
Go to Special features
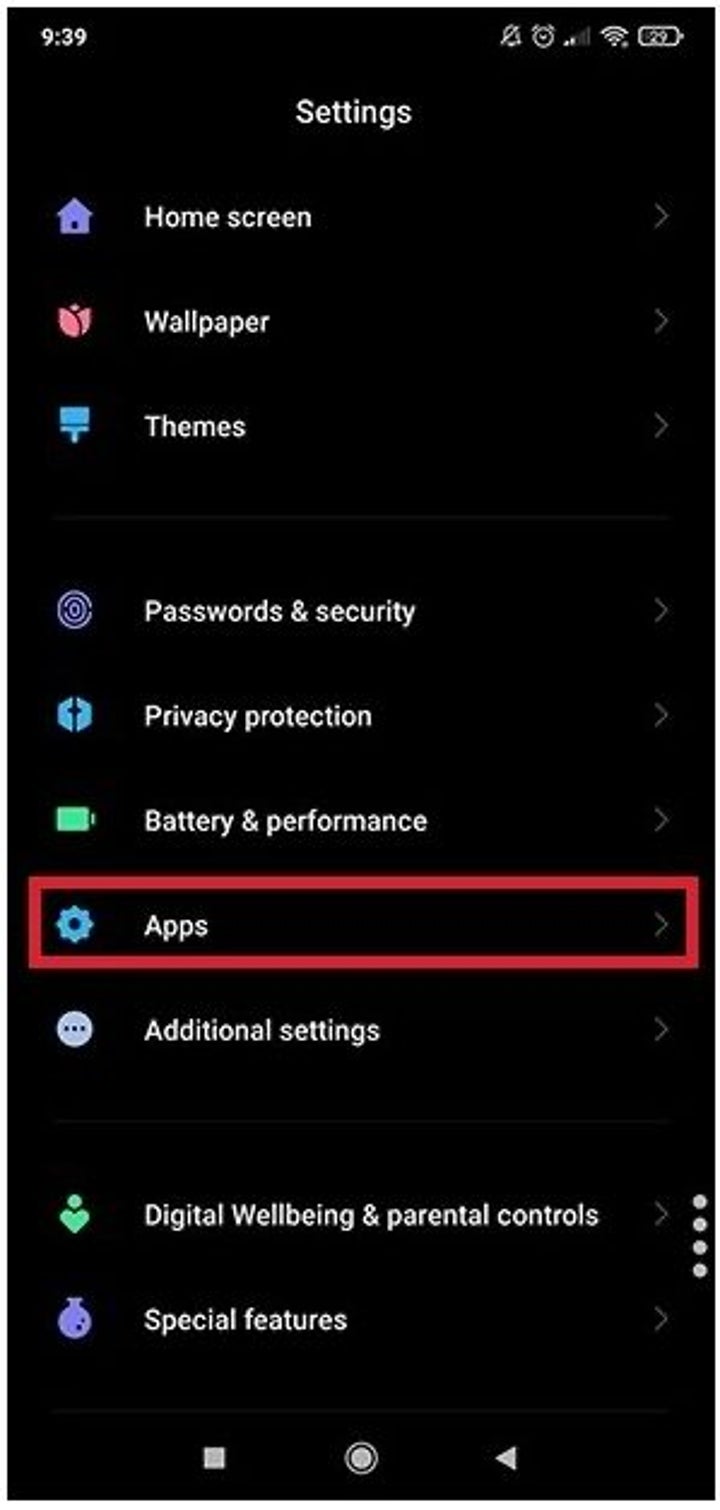click(360, 1320)
